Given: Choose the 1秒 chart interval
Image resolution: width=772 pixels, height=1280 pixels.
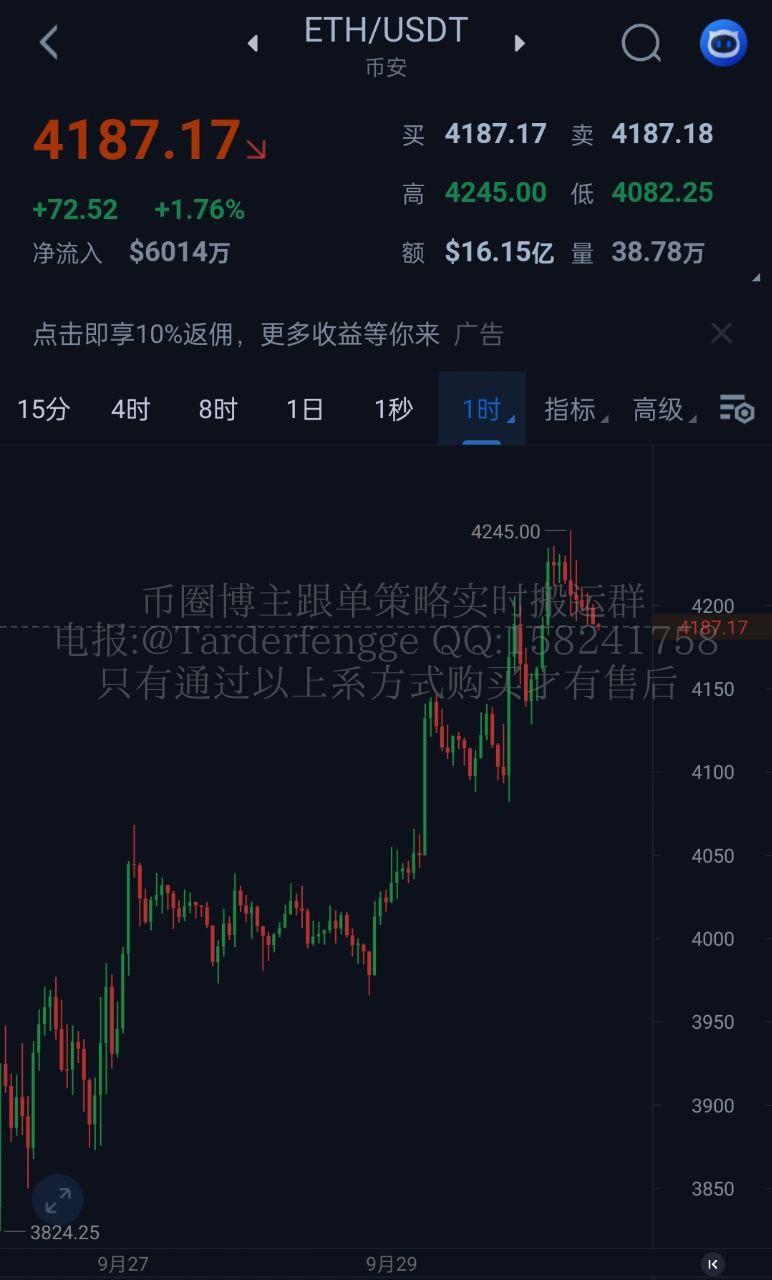Looking at the screenshot, I should tap(393, 409).
